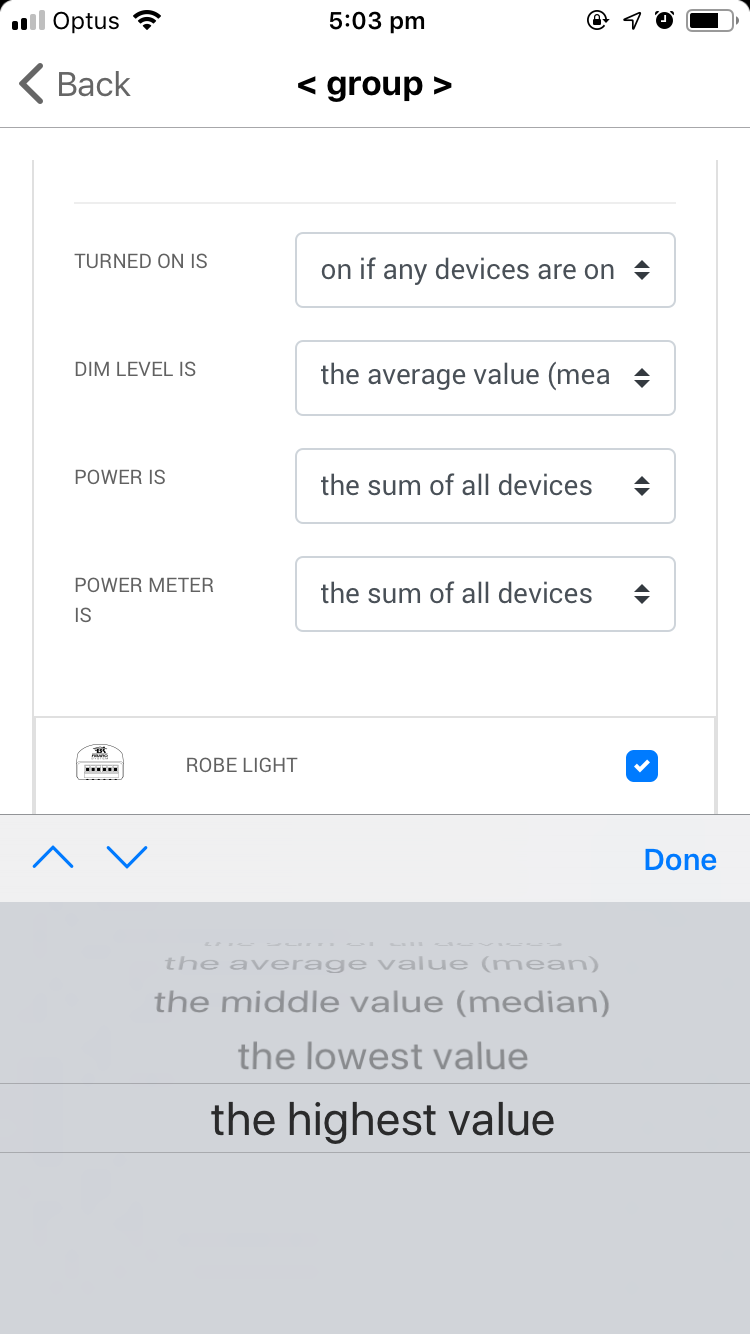The image size is (750, 1334).
Task: Jump to the next field with down arrow
Action: pyautogui.click(x=127, y=858)
